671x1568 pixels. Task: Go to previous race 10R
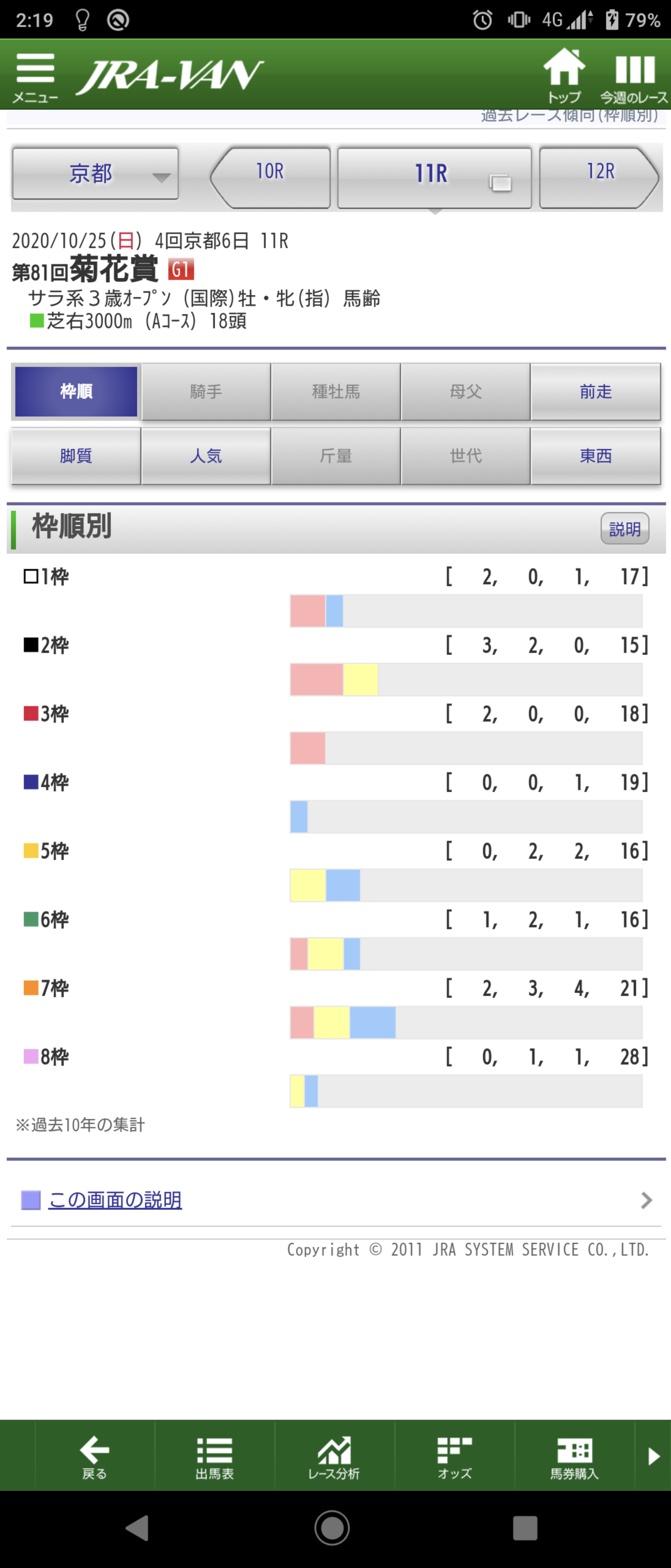[271, 177]
